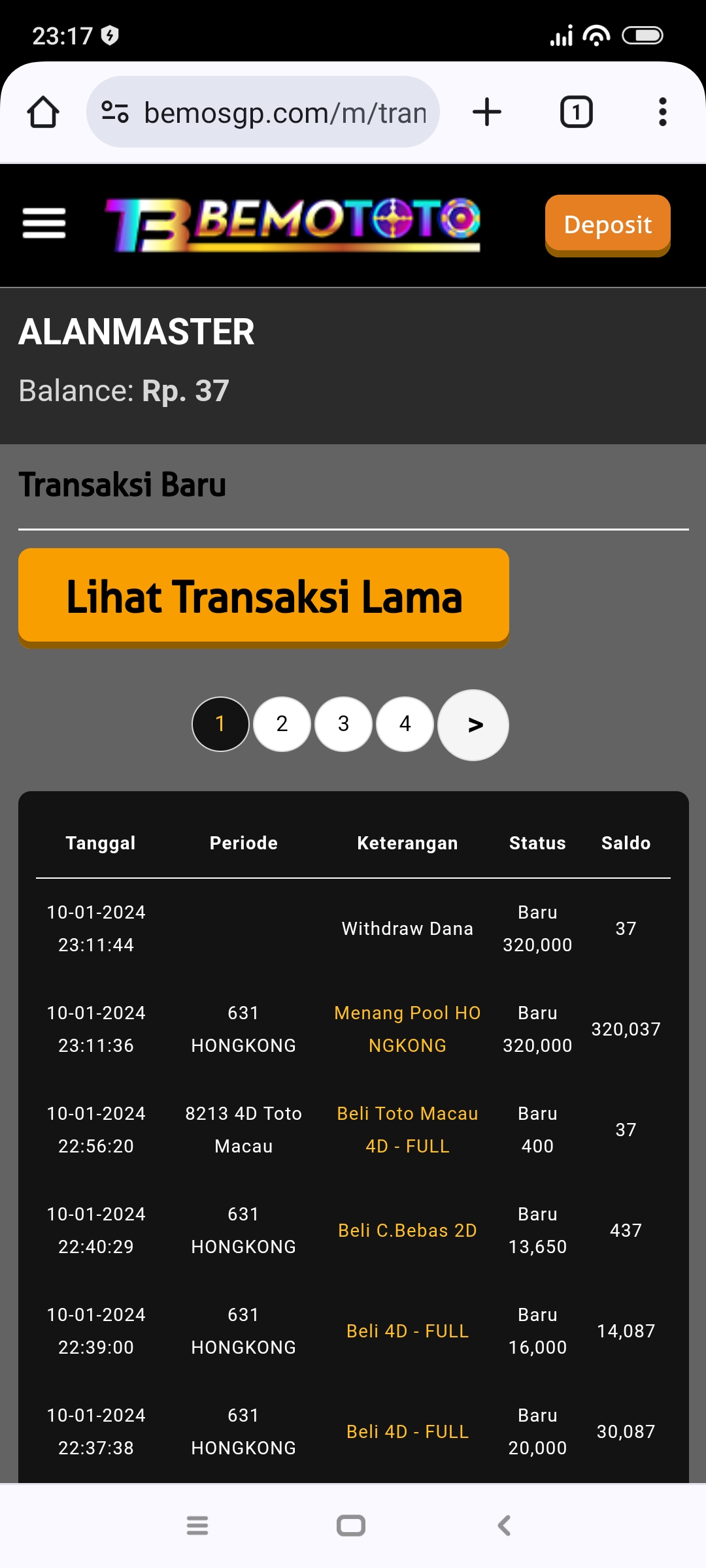The height and width of the screenshot is (1568, 706).
Task: Open Lihat Transaksi Lama
Action: 263,596
